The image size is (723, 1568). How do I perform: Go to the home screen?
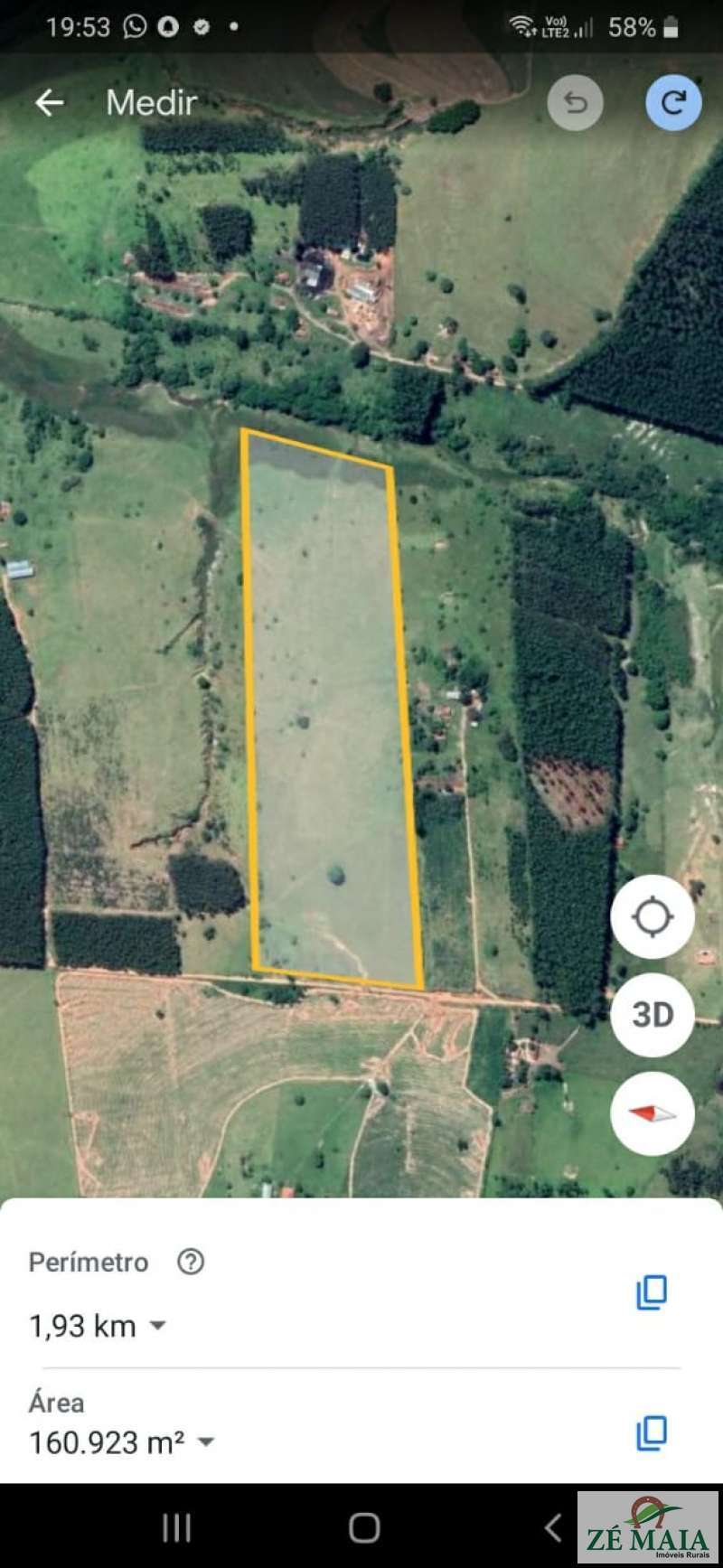point(363,1528)
